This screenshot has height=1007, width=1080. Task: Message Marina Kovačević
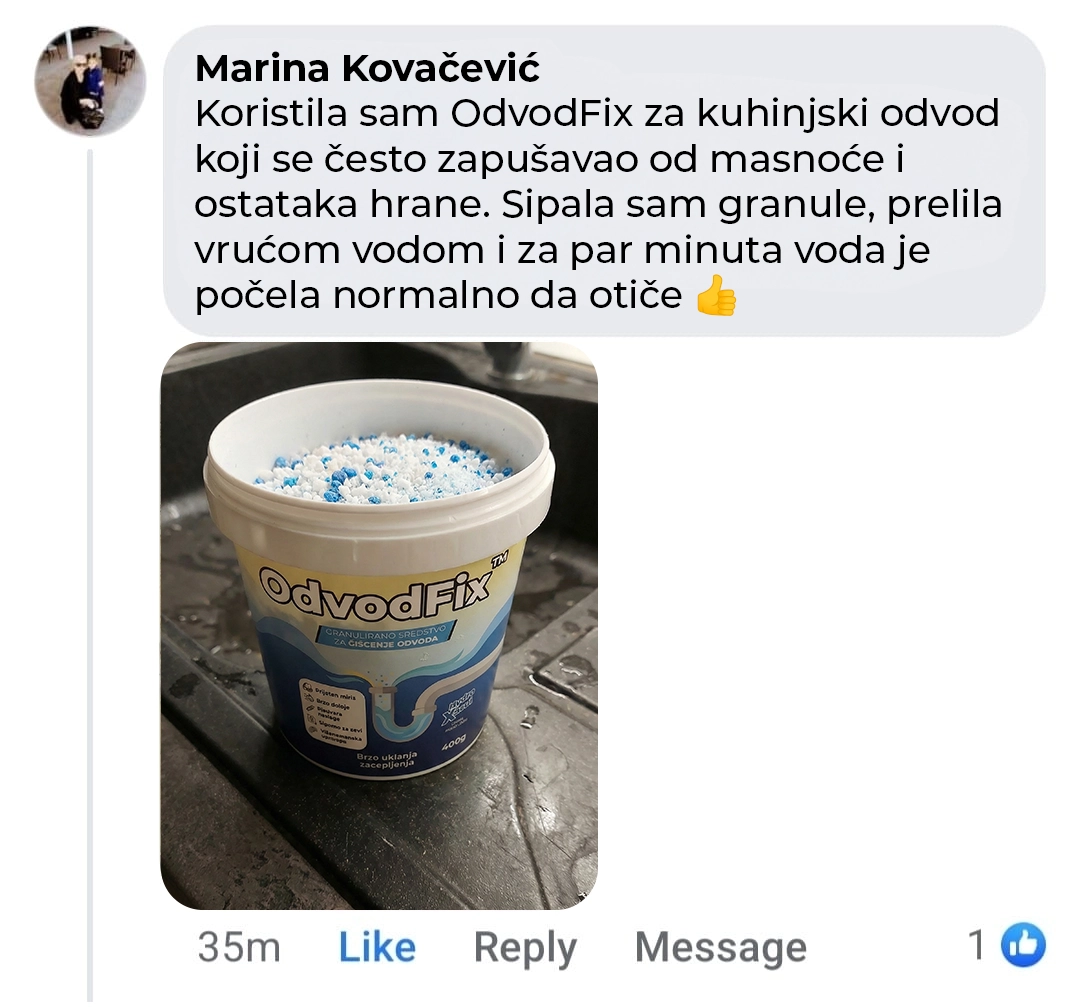pos(720,947)
